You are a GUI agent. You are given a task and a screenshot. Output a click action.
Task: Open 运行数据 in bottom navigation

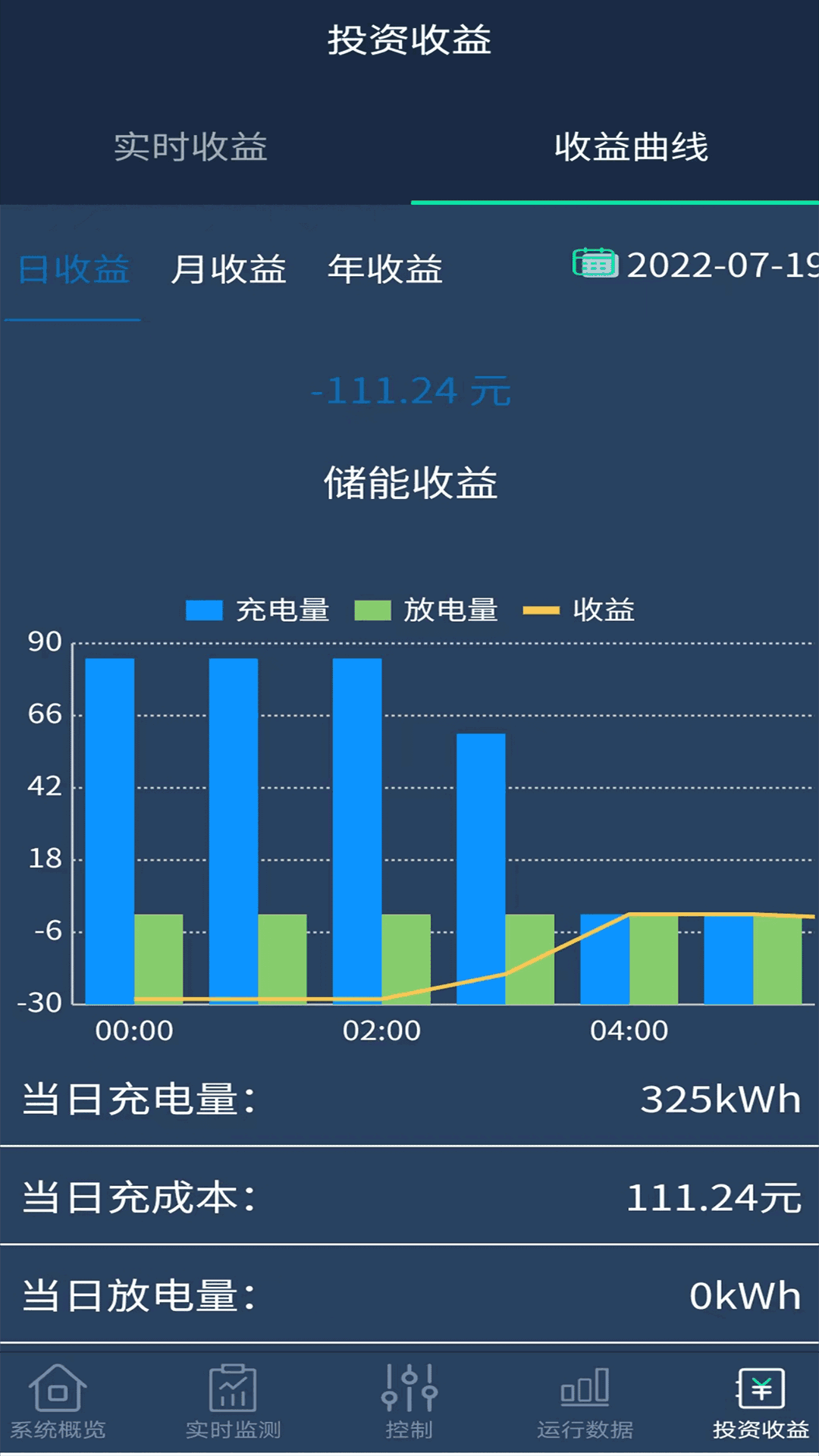[585, 1402]
